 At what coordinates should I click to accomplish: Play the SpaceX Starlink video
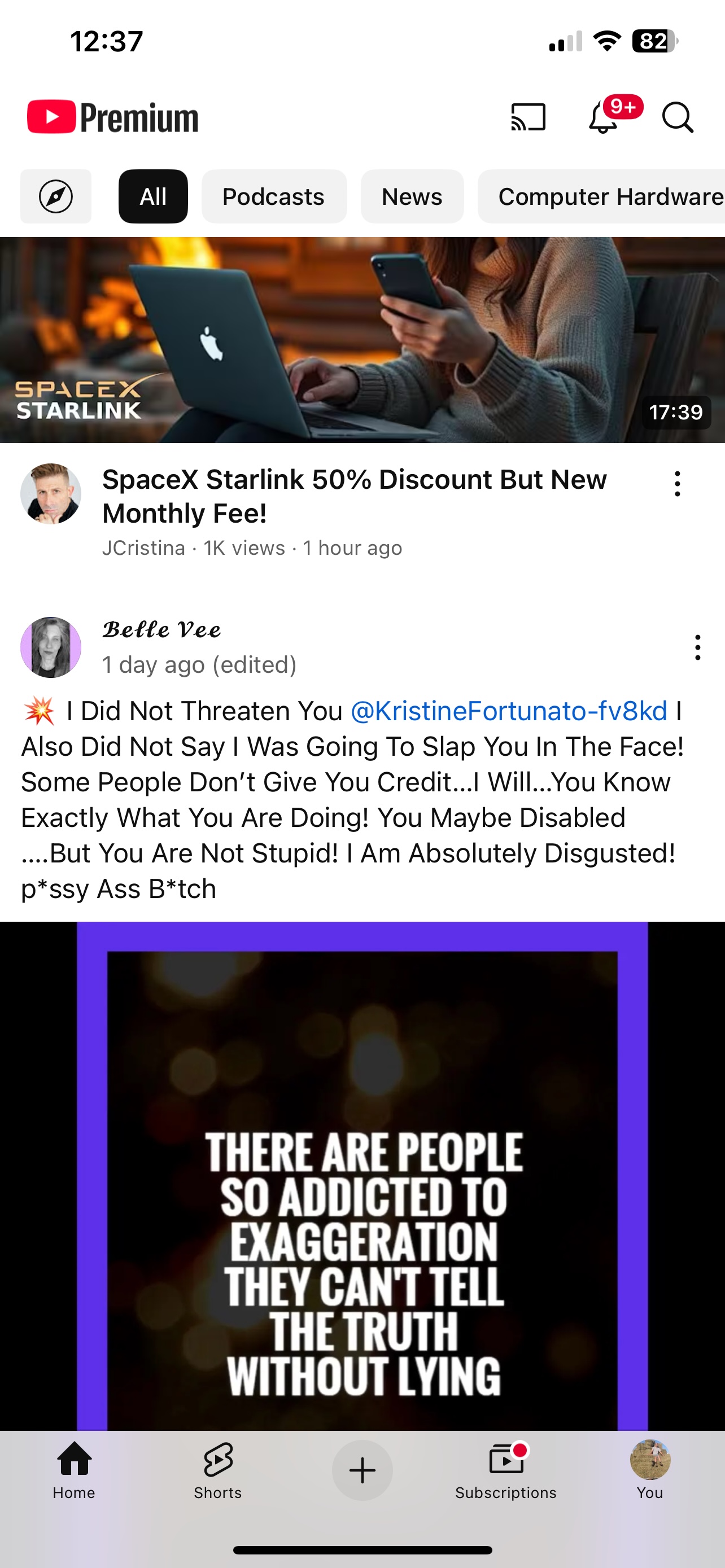pos(362,340)
